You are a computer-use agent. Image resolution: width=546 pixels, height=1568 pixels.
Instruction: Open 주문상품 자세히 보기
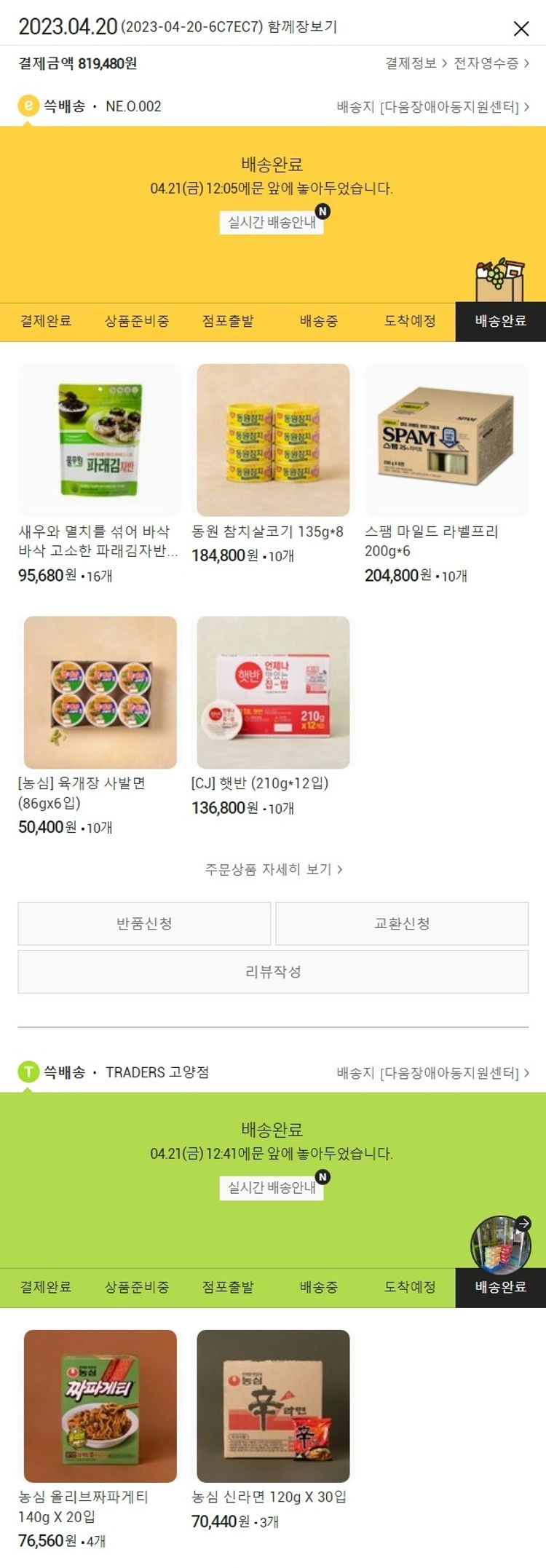273,869
